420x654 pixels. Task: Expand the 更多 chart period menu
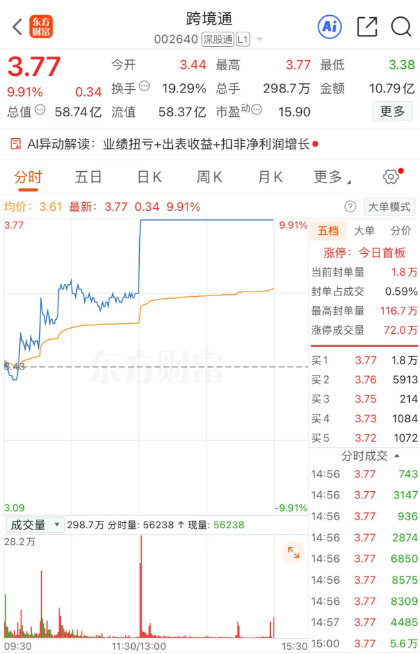click(x=332, y=177)
